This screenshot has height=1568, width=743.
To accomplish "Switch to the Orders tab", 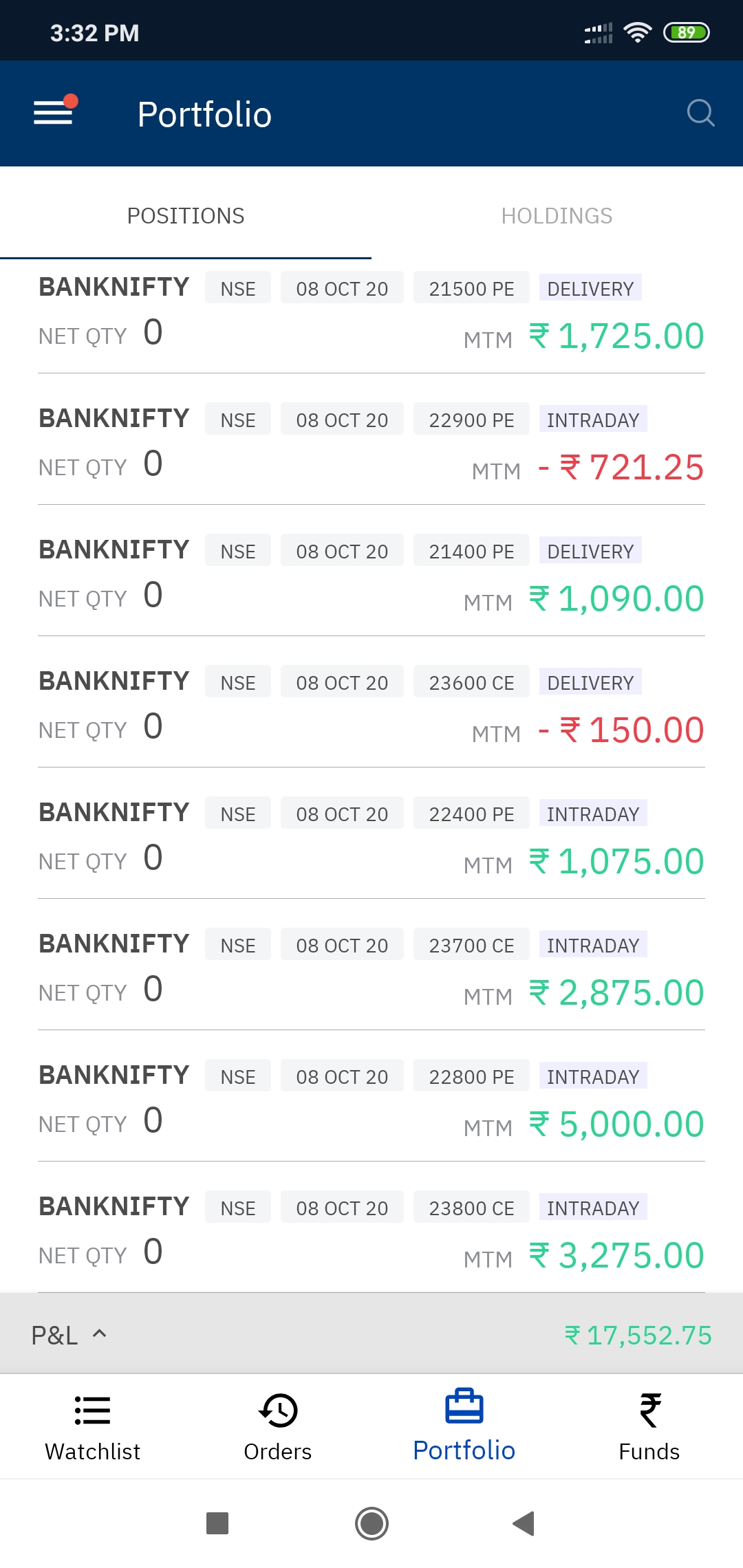I will (278, 1426).
